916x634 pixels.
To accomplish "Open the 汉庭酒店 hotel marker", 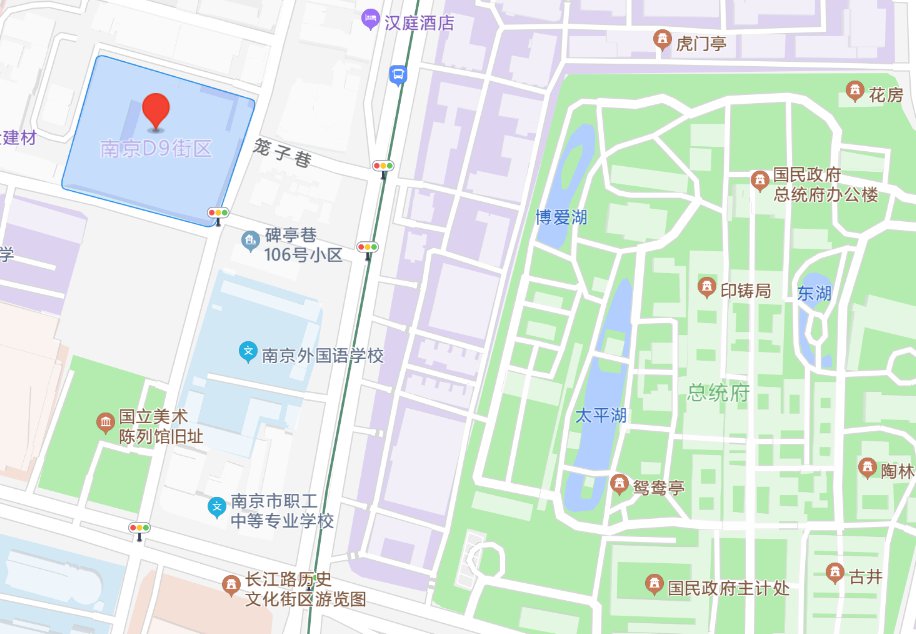I will (371, 20).
